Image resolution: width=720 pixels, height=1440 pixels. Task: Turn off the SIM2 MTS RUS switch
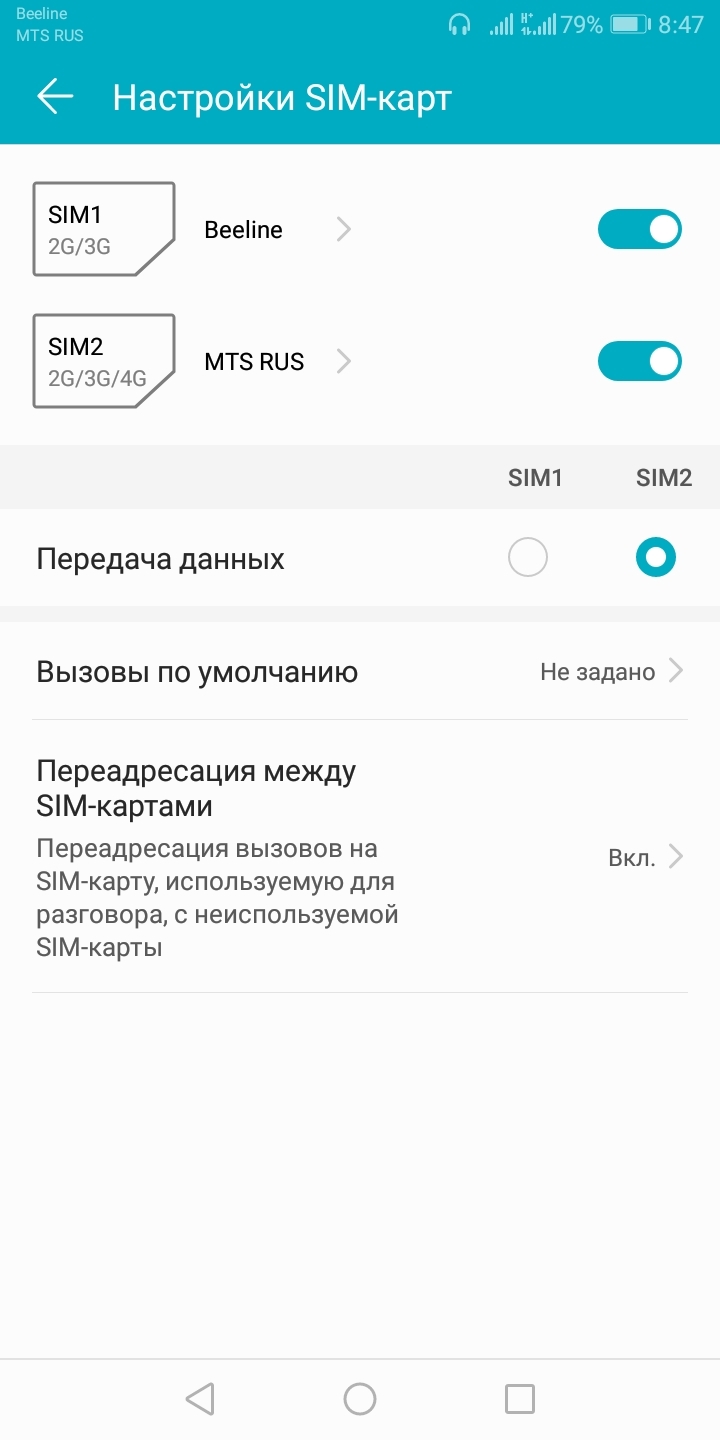pyautogui.click(x=639, y=361)
